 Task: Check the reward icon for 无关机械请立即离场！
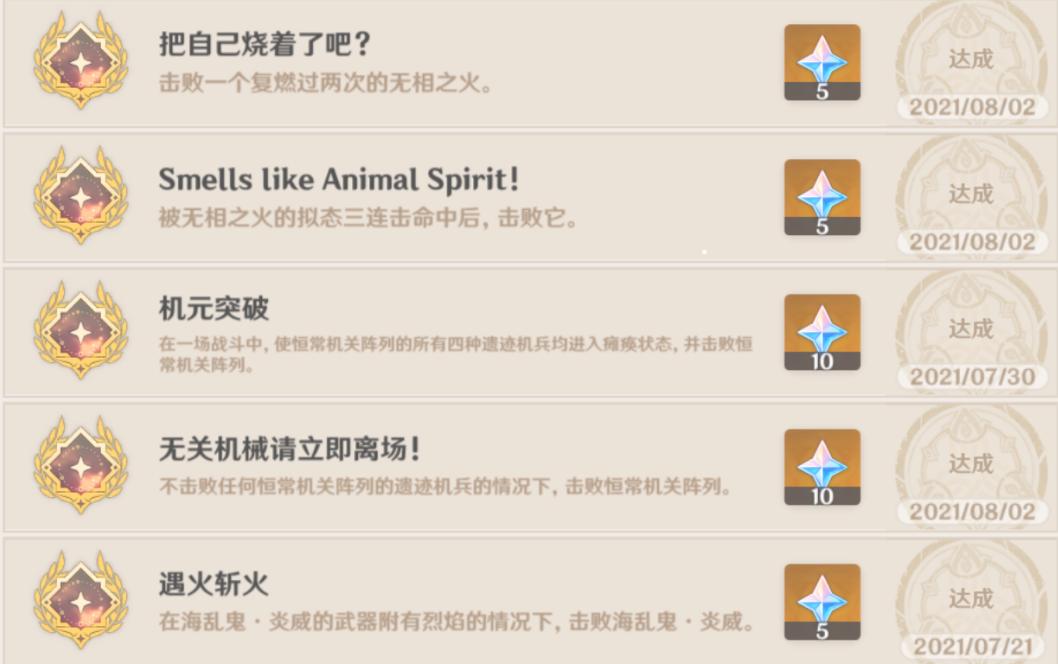point(822,467)
